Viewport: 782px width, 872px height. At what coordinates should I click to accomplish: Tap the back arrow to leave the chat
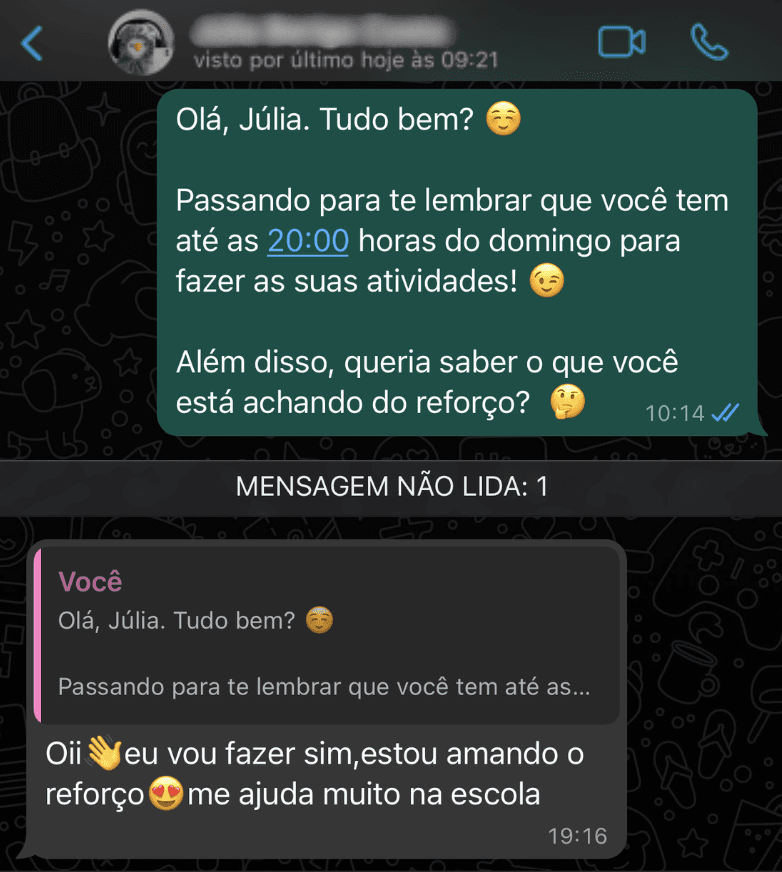tap(30, 42)
